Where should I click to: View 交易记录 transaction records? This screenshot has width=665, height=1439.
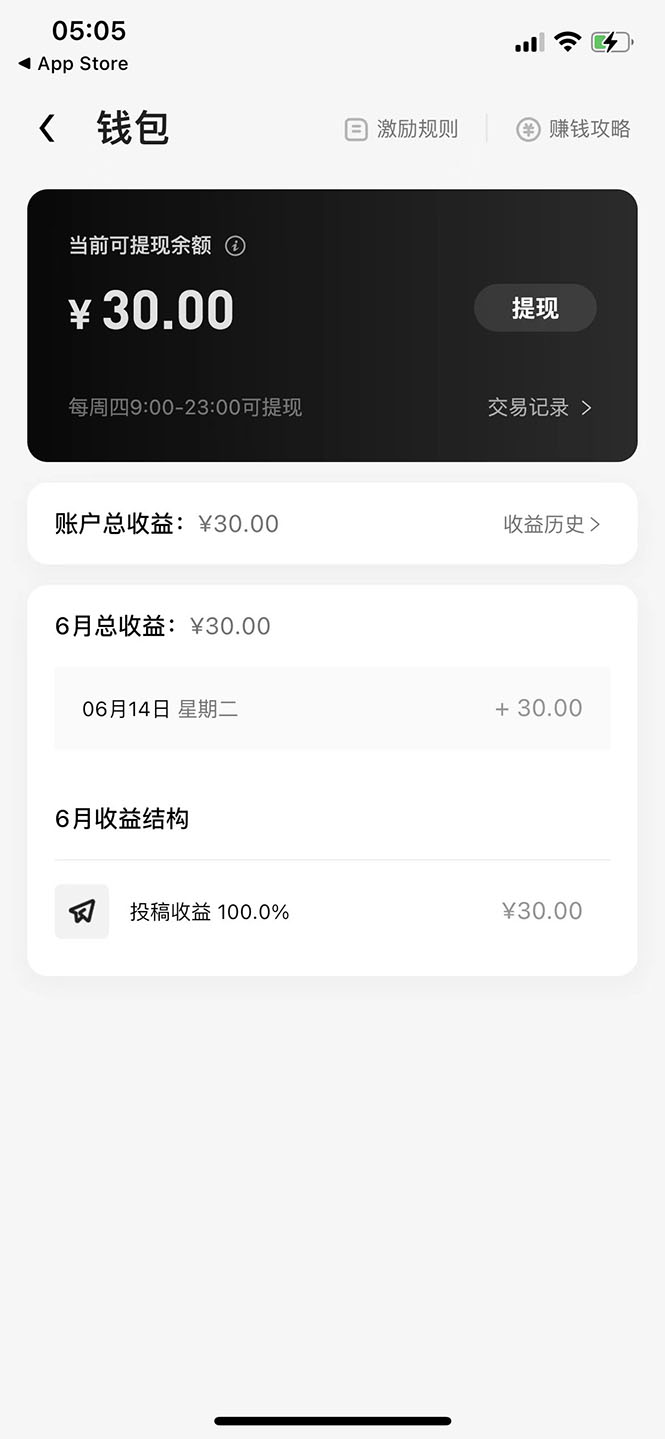(x=539, y=407)
